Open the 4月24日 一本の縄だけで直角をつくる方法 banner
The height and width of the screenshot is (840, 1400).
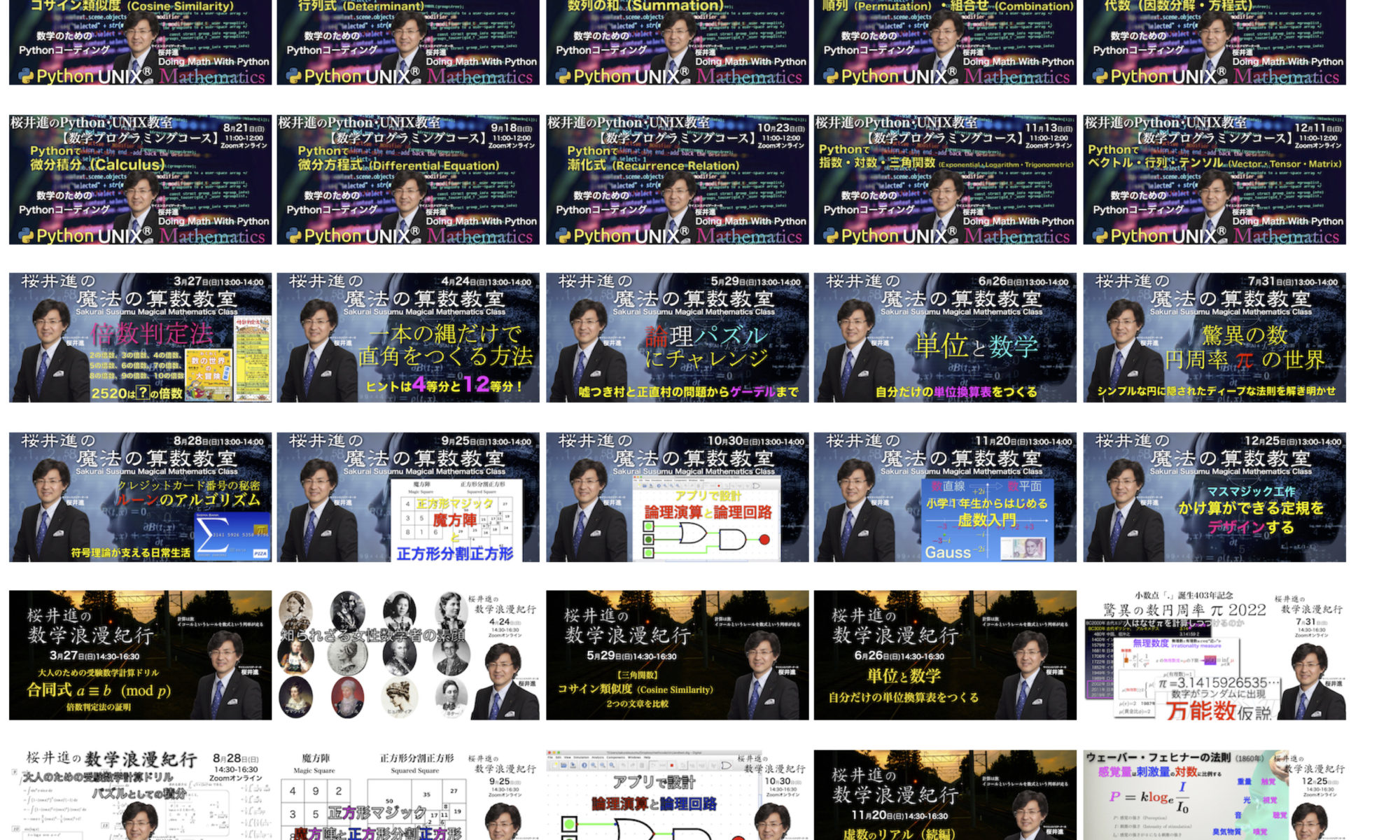tap(408, 337)
